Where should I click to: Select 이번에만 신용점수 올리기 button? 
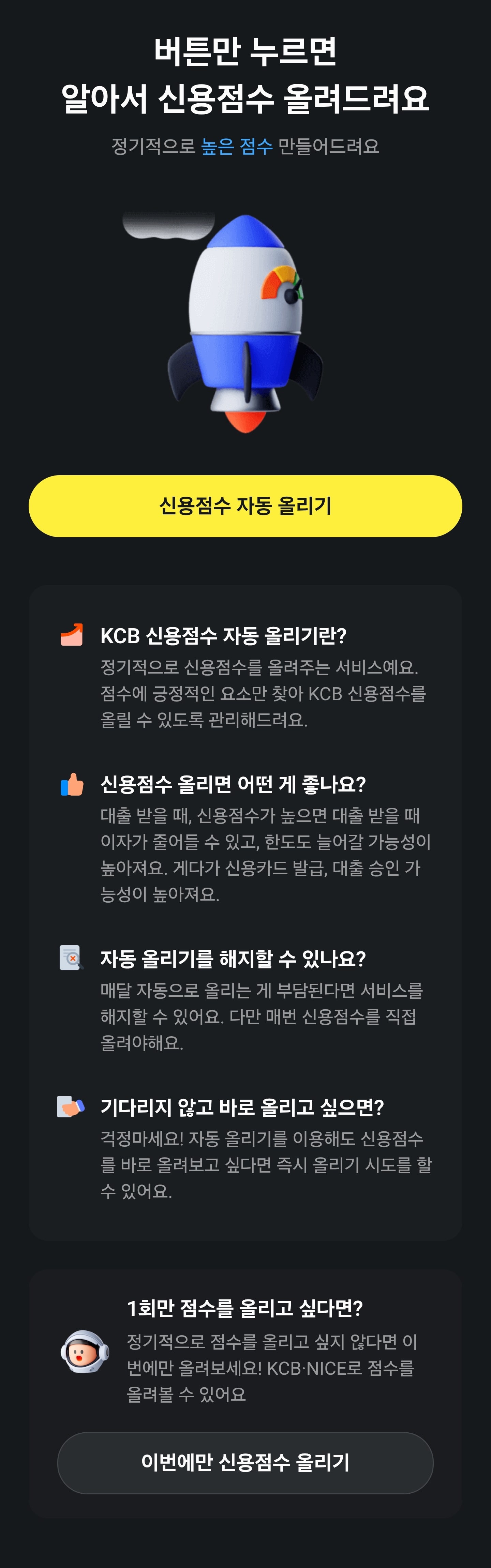[x=245, y=1463]
